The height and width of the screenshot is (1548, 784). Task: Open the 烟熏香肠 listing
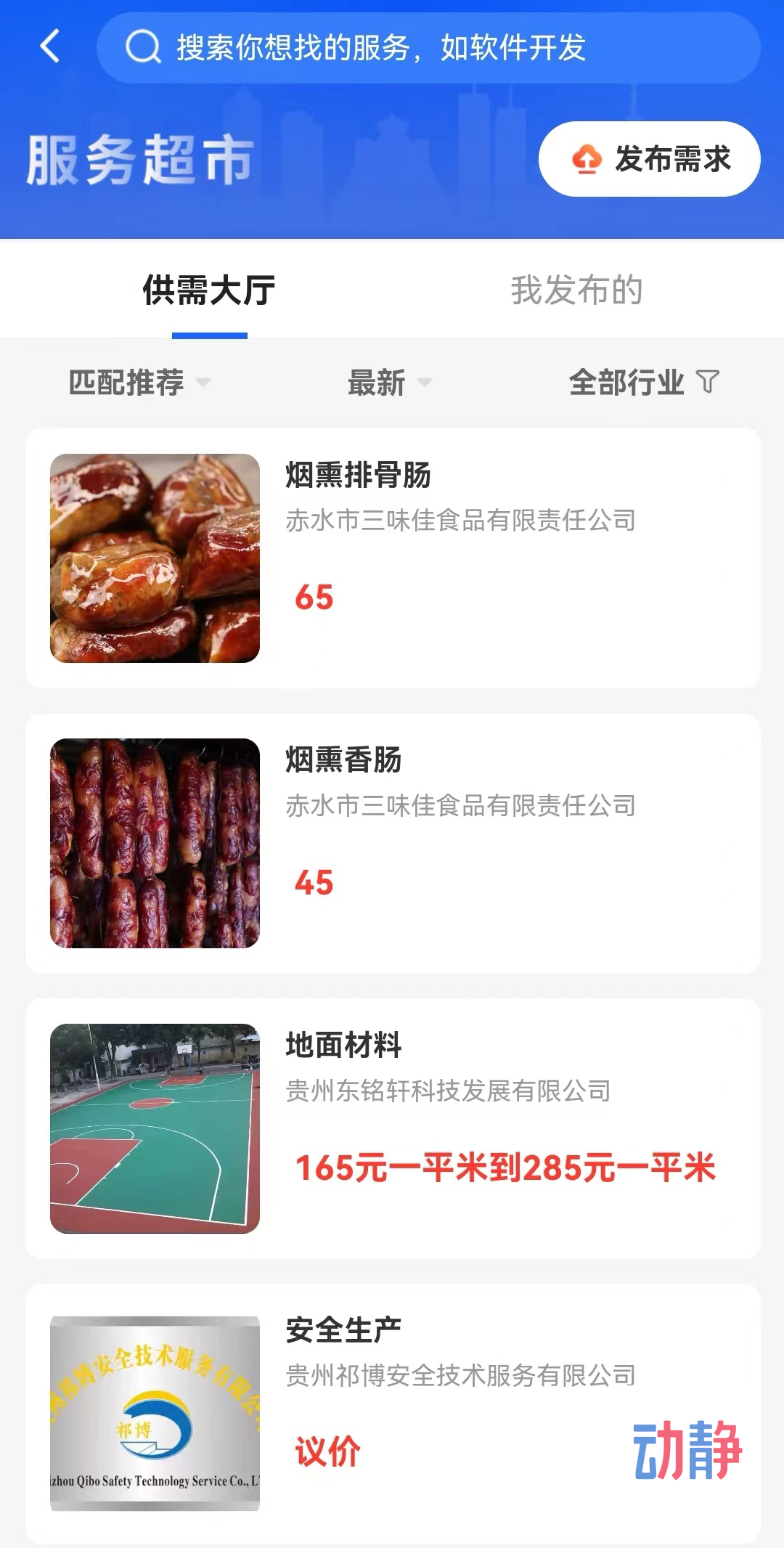(393, 843)
